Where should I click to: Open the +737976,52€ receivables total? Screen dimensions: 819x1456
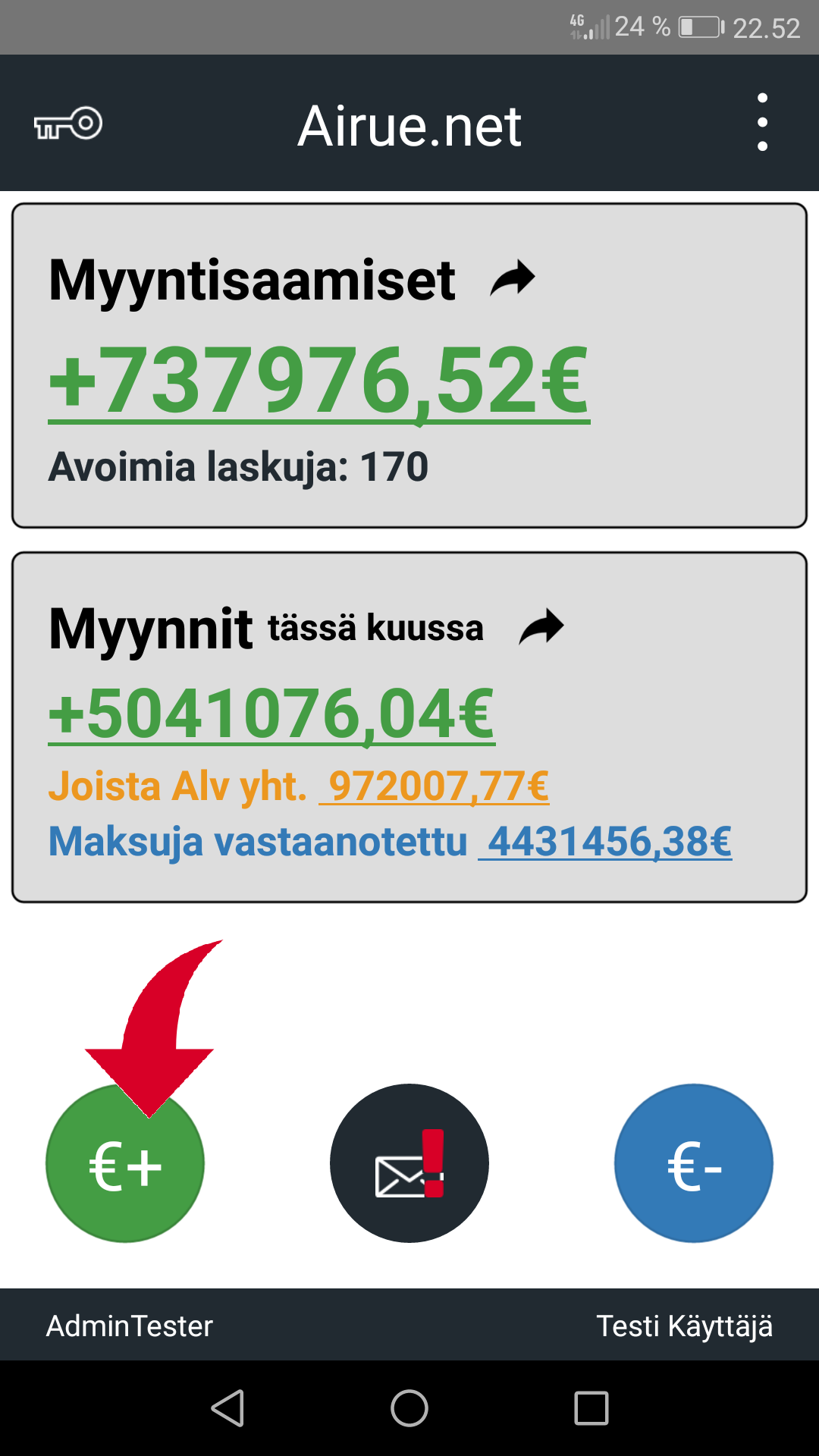318,381
